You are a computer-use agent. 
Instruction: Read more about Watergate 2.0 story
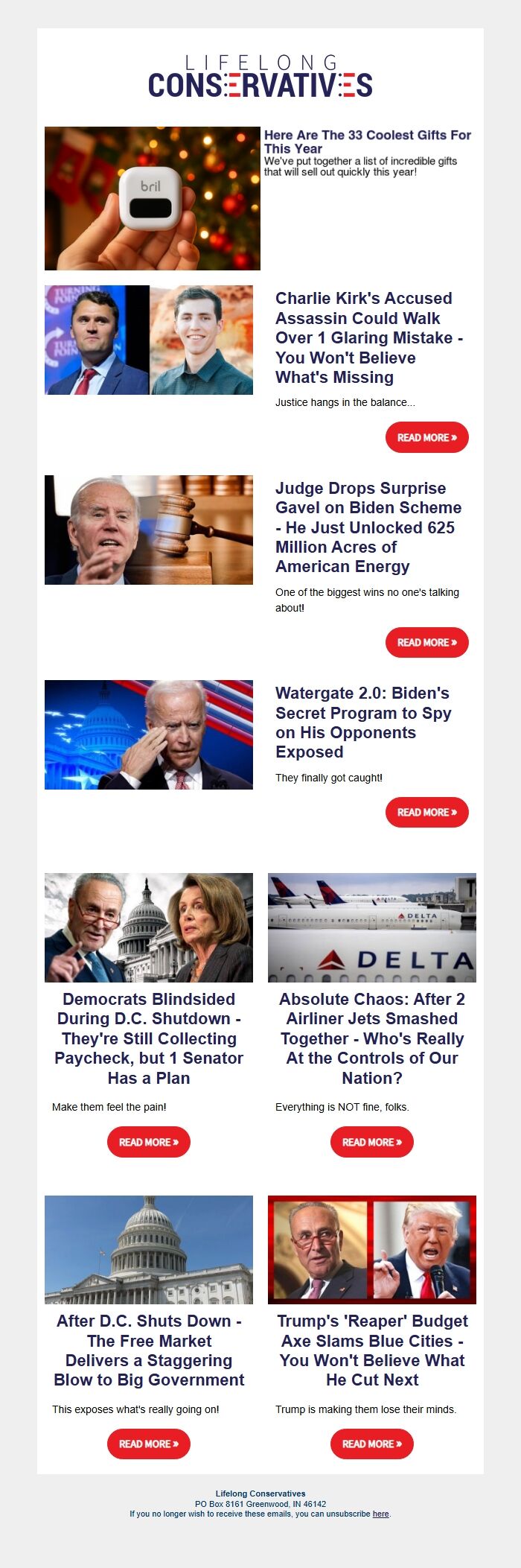click(x=426, y=812)
